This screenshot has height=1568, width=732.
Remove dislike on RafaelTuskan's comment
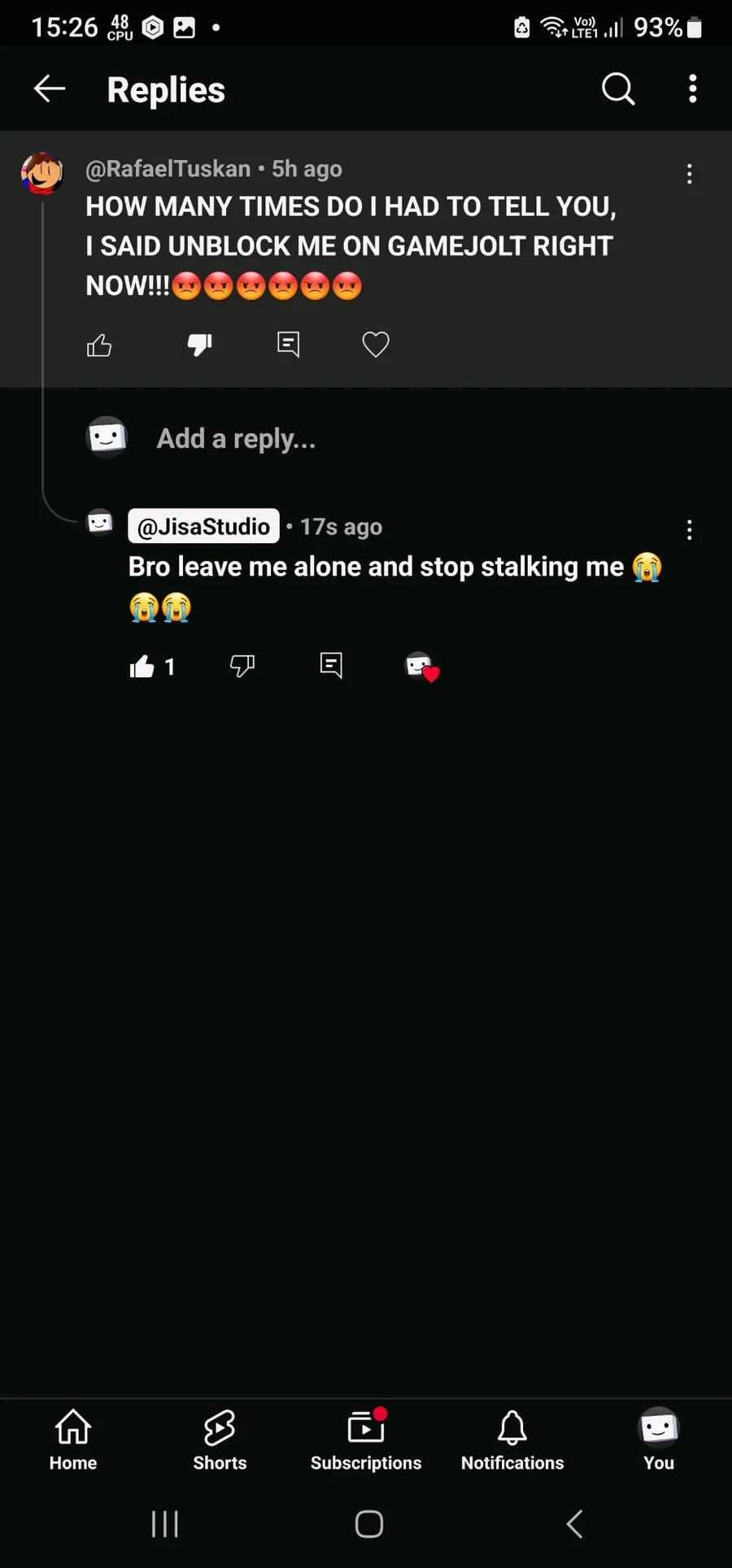[199, 345]
